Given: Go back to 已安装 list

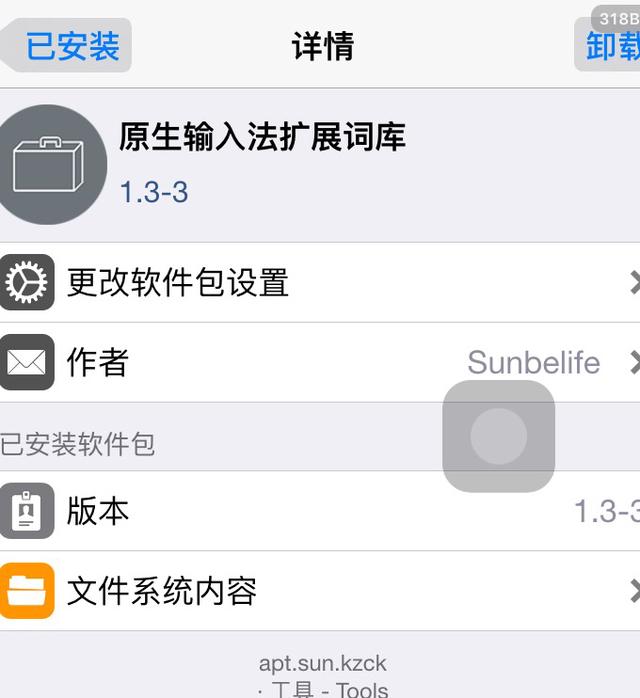Looking at the screenshot, I should [x=68, y=45].
